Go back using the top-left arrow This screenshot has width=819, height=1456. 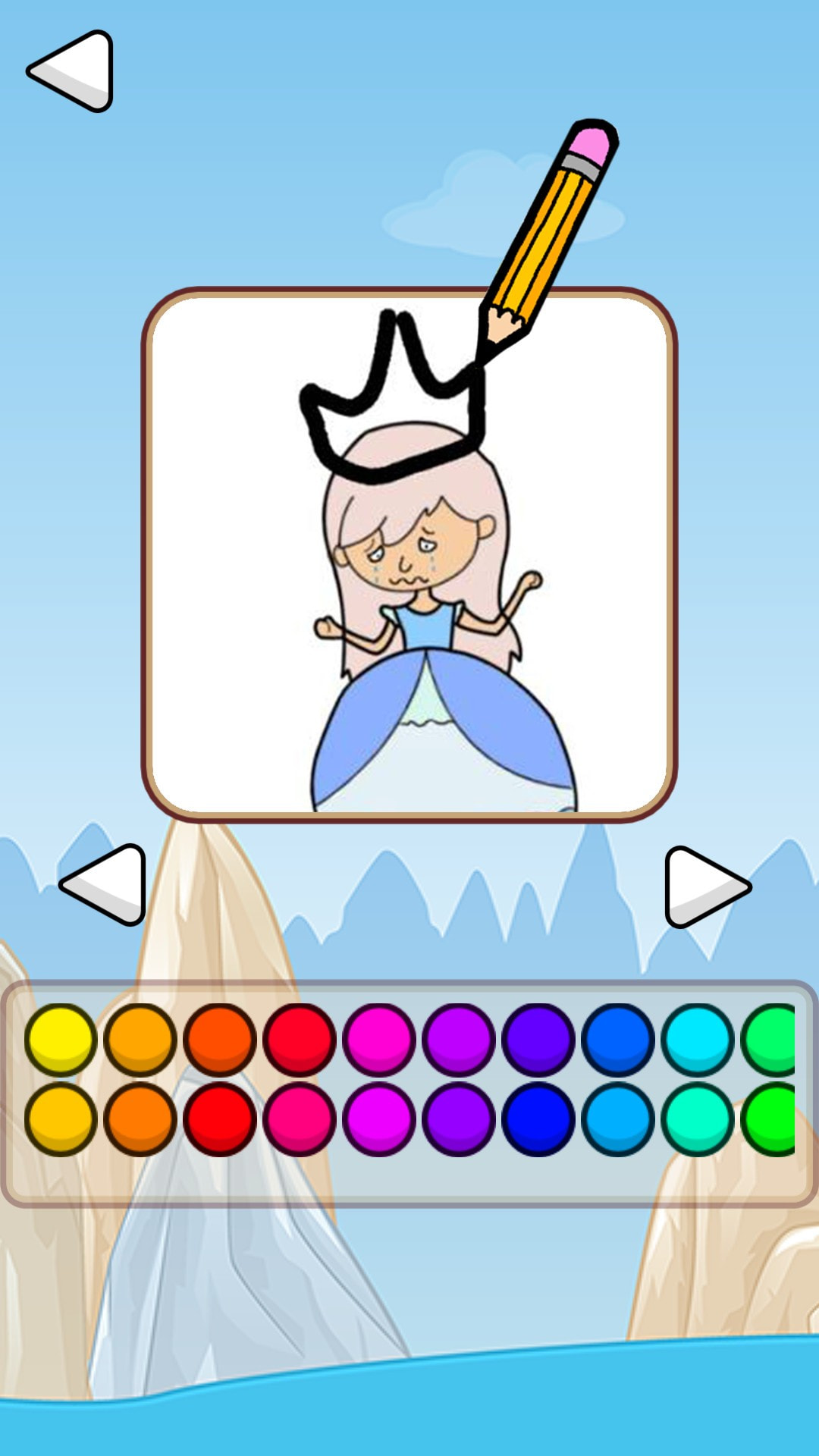point(72,72)
